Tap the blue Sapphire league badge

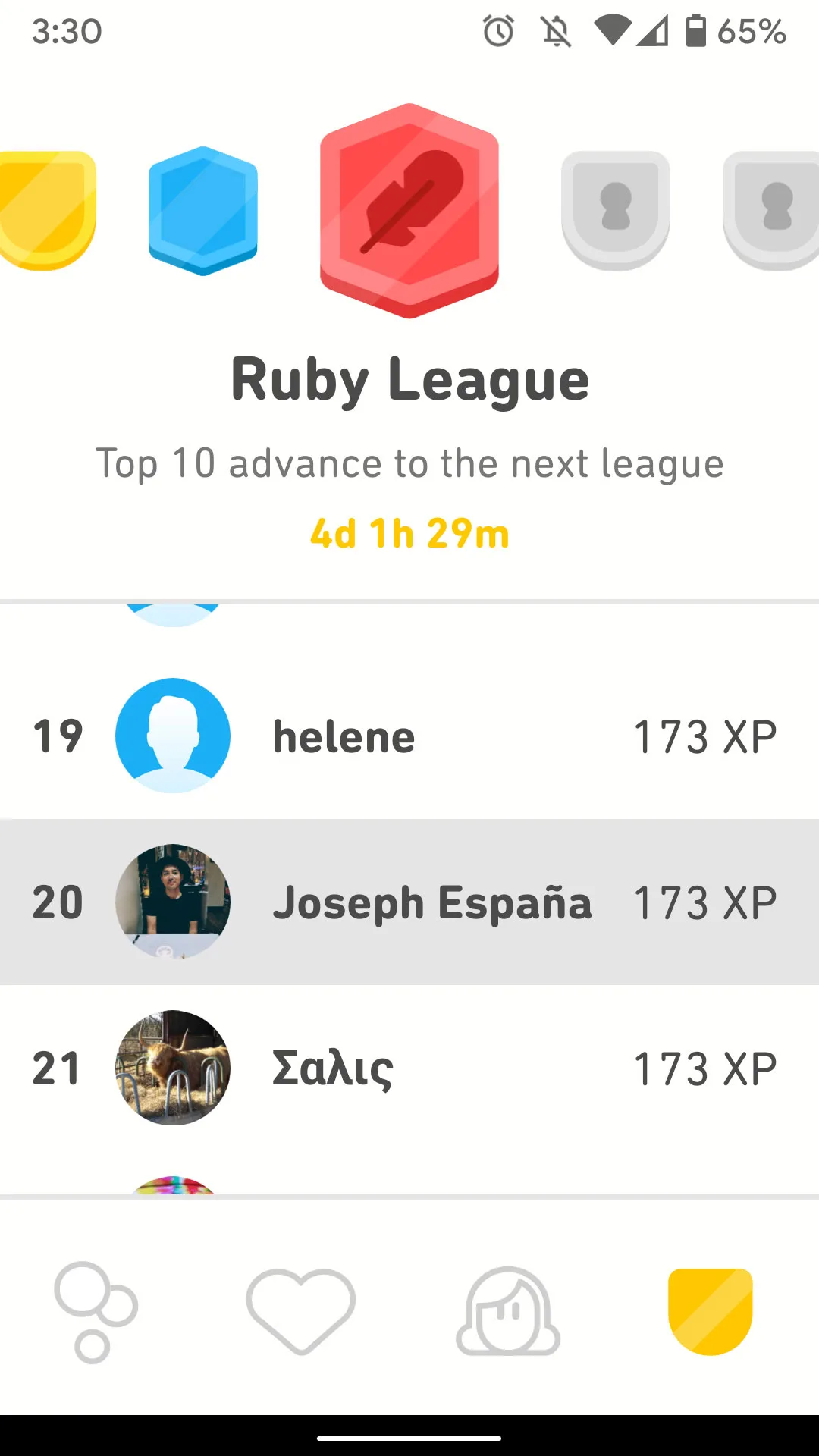coord(203,211)
